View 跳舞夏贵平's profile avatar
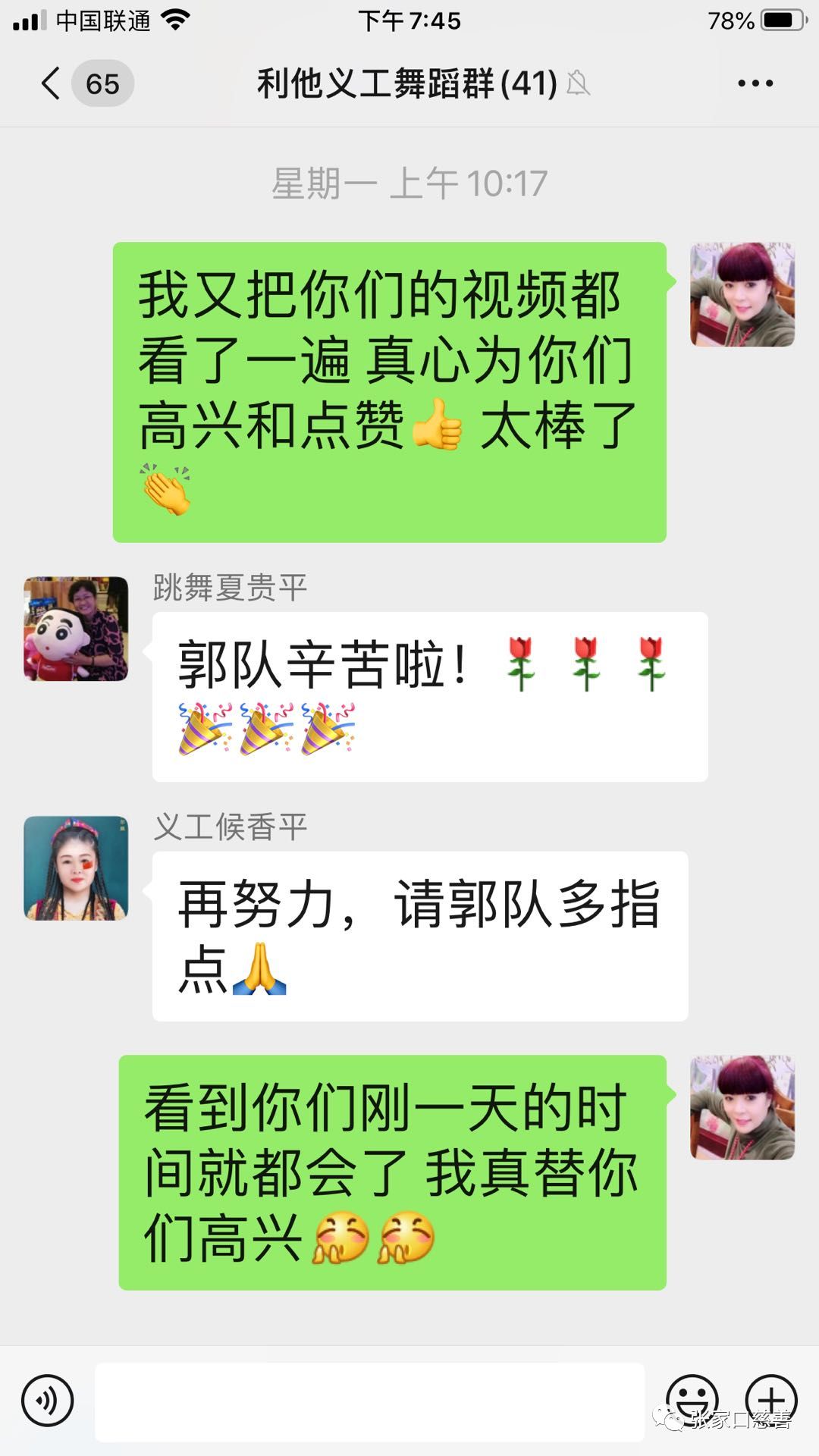The height and width of the screenshot is (1456, 819). [x=76, y=629]
